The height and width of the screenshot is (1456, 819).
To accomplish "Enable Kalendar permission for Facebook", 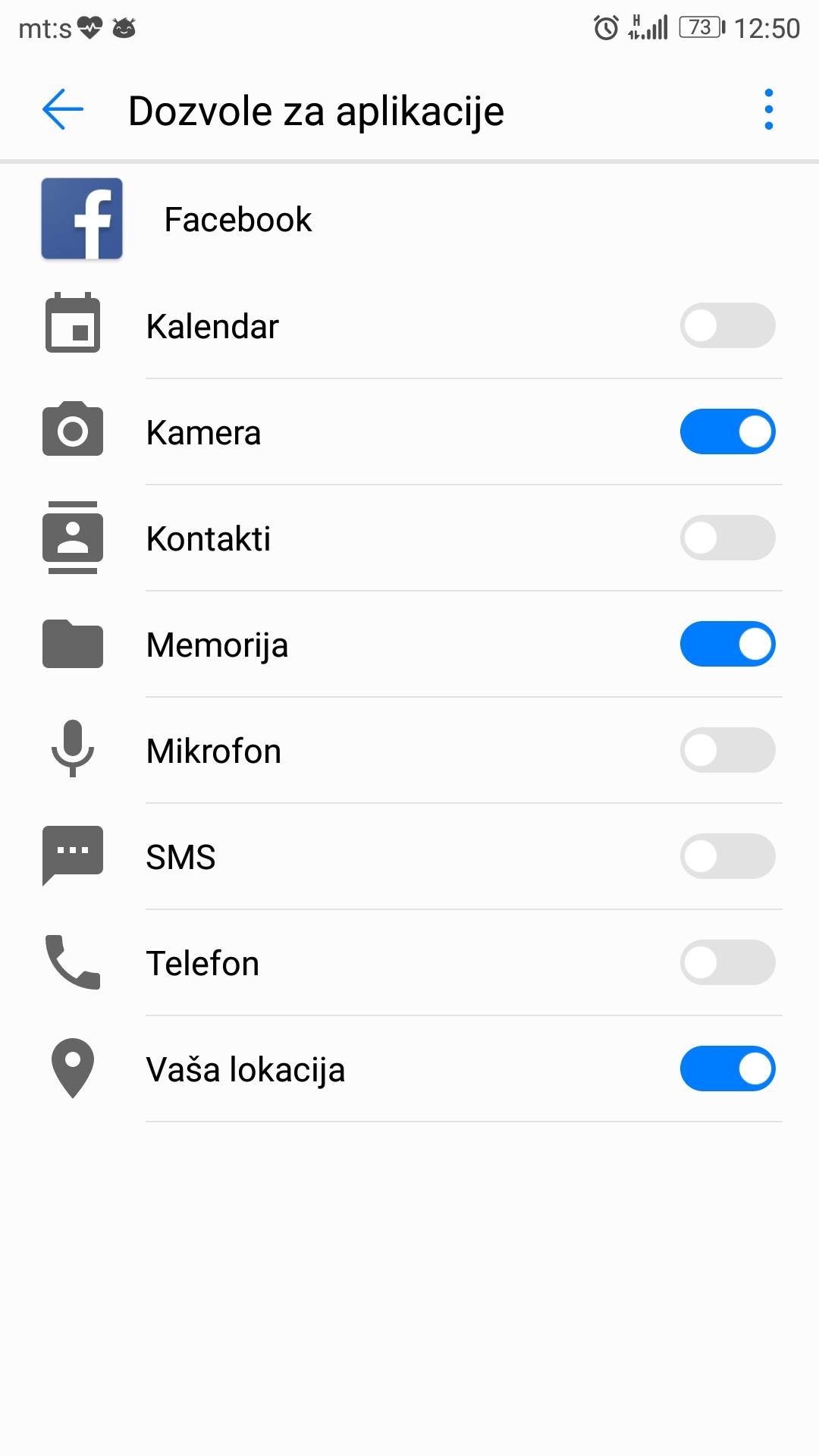I will click(x=727, y=325).
